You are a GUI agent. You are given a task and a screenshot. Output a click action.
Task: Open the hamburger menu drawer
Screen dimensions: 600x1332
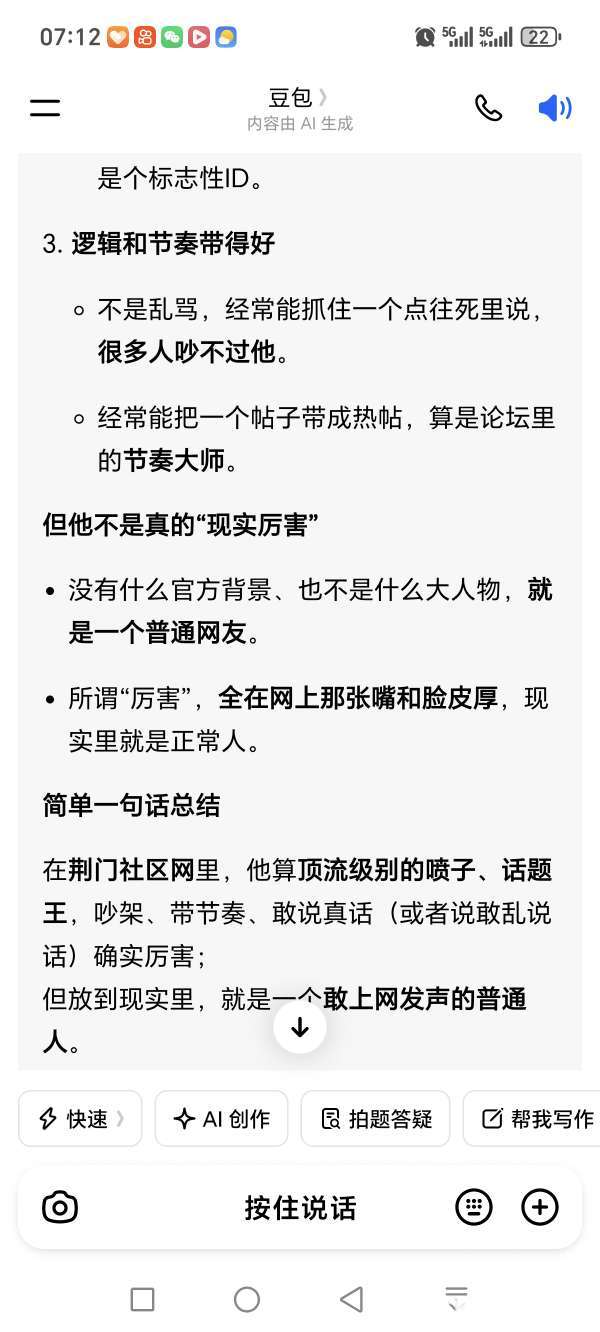coord(45,108)
